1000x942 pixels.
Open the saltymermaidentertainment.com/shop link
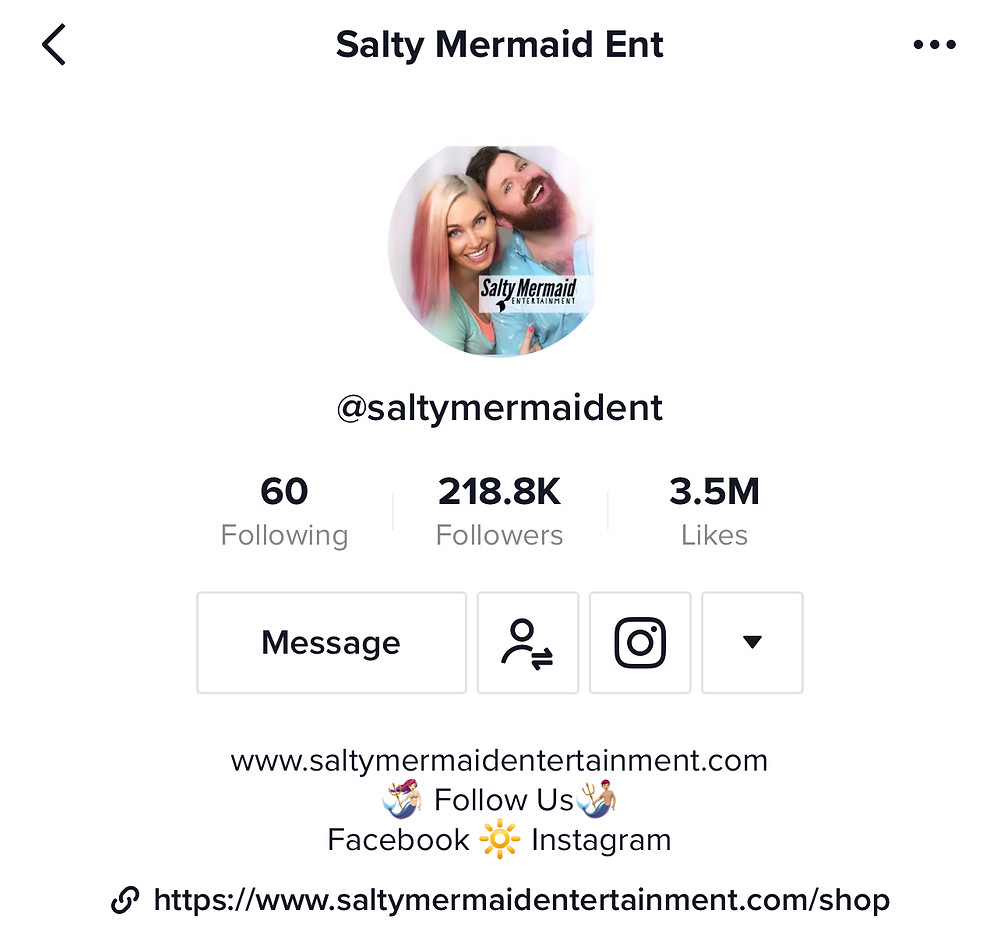(520, 900)
